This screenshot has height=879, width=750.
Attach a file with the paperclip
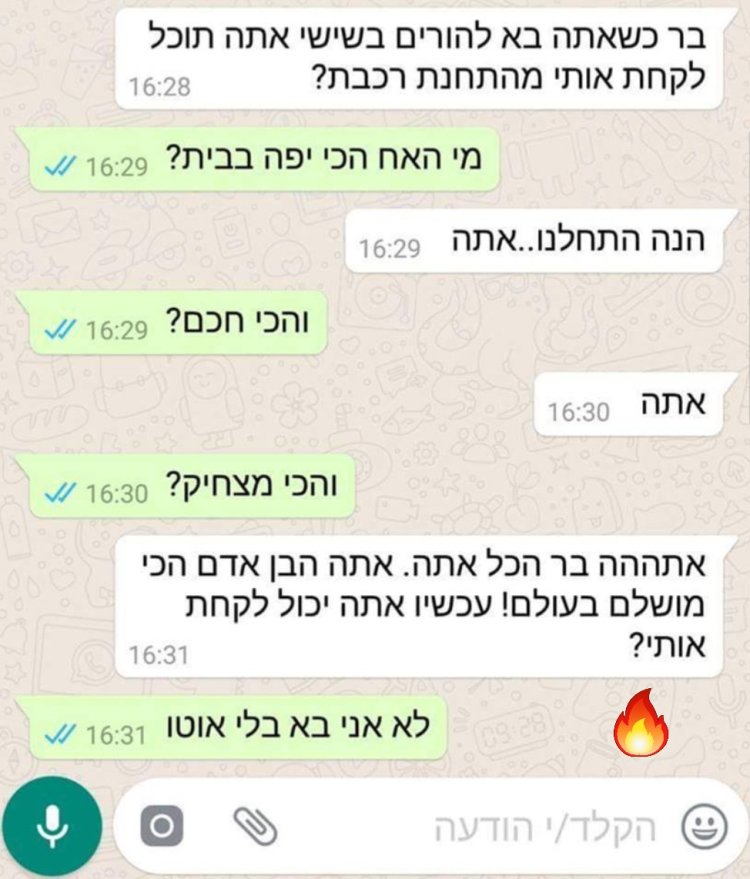(254, 826)
